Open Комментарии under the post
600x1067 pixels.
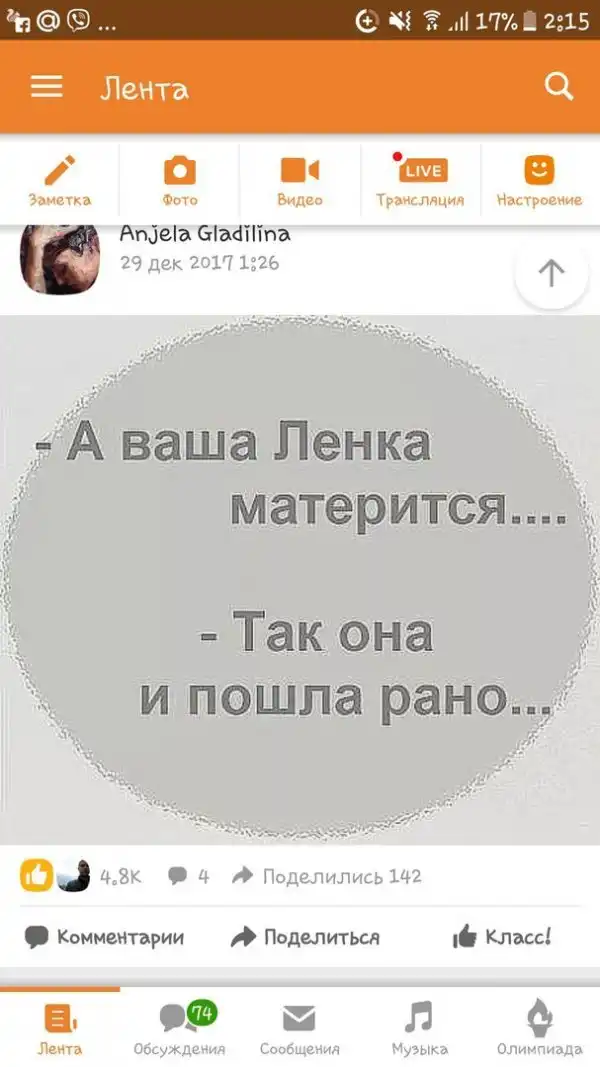pyautogui.click(x=105, y=937)
